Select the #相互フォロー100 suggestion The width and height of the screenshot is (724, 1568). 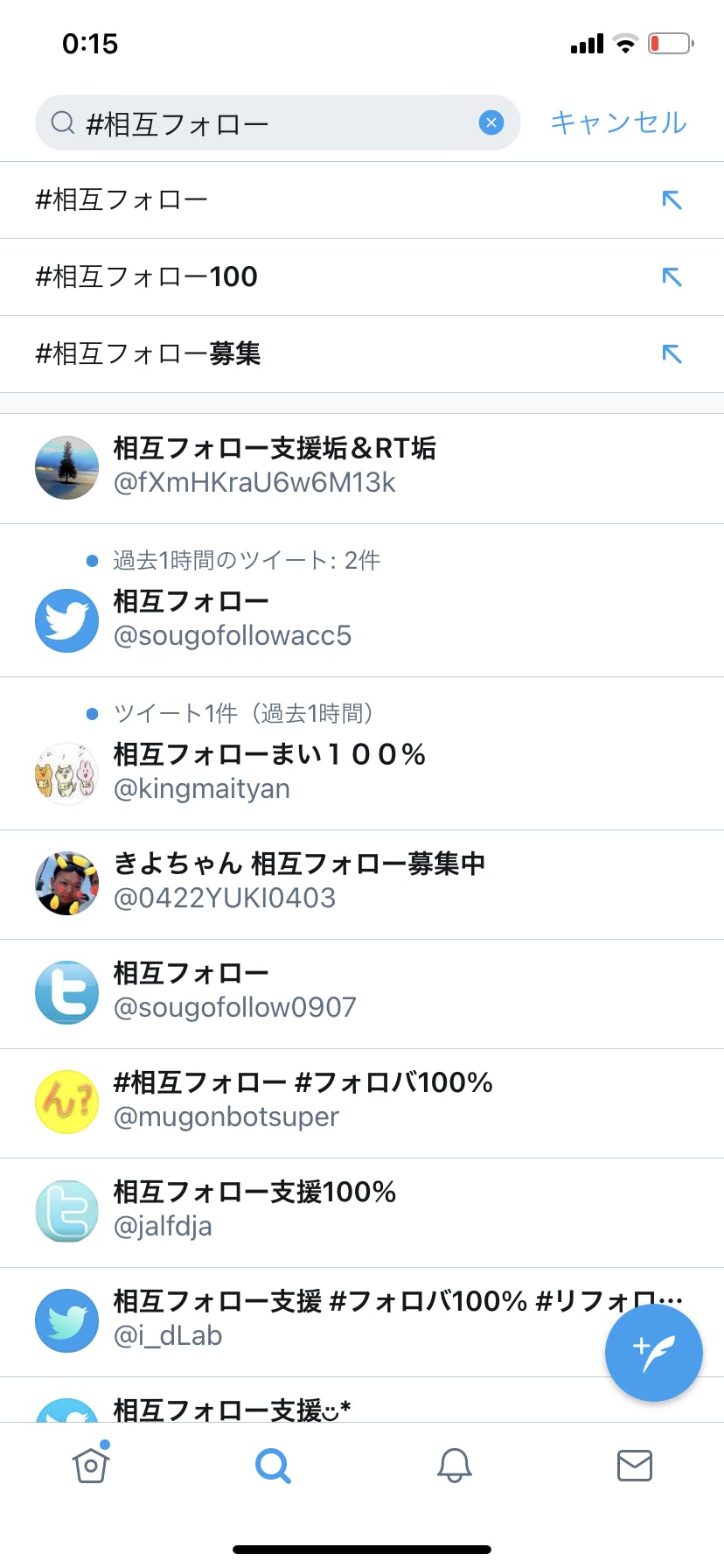262,276
